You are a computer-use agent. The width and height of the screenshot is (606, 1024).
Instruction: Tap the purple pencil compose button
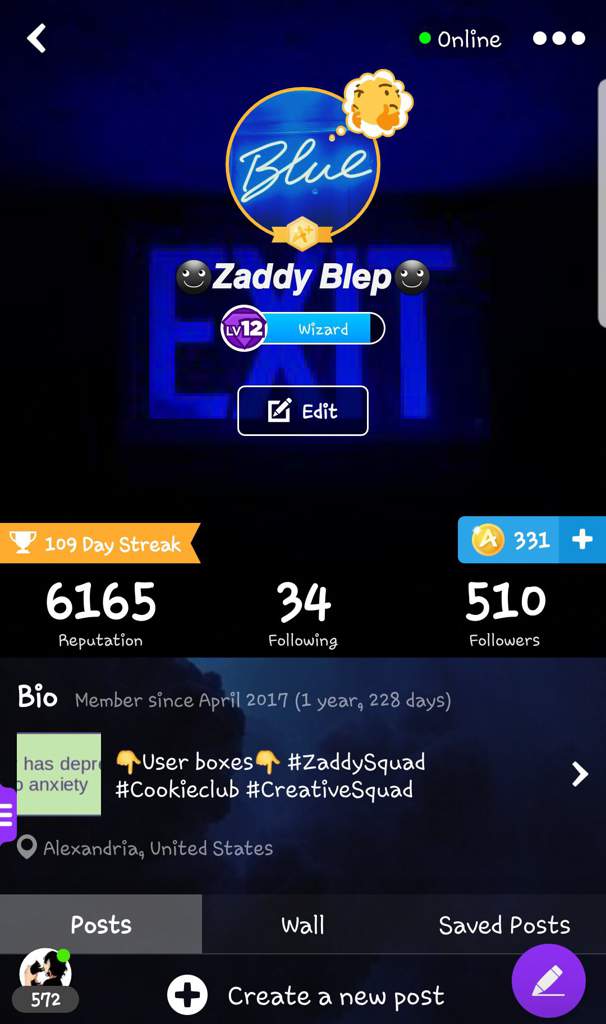[548, 982]
